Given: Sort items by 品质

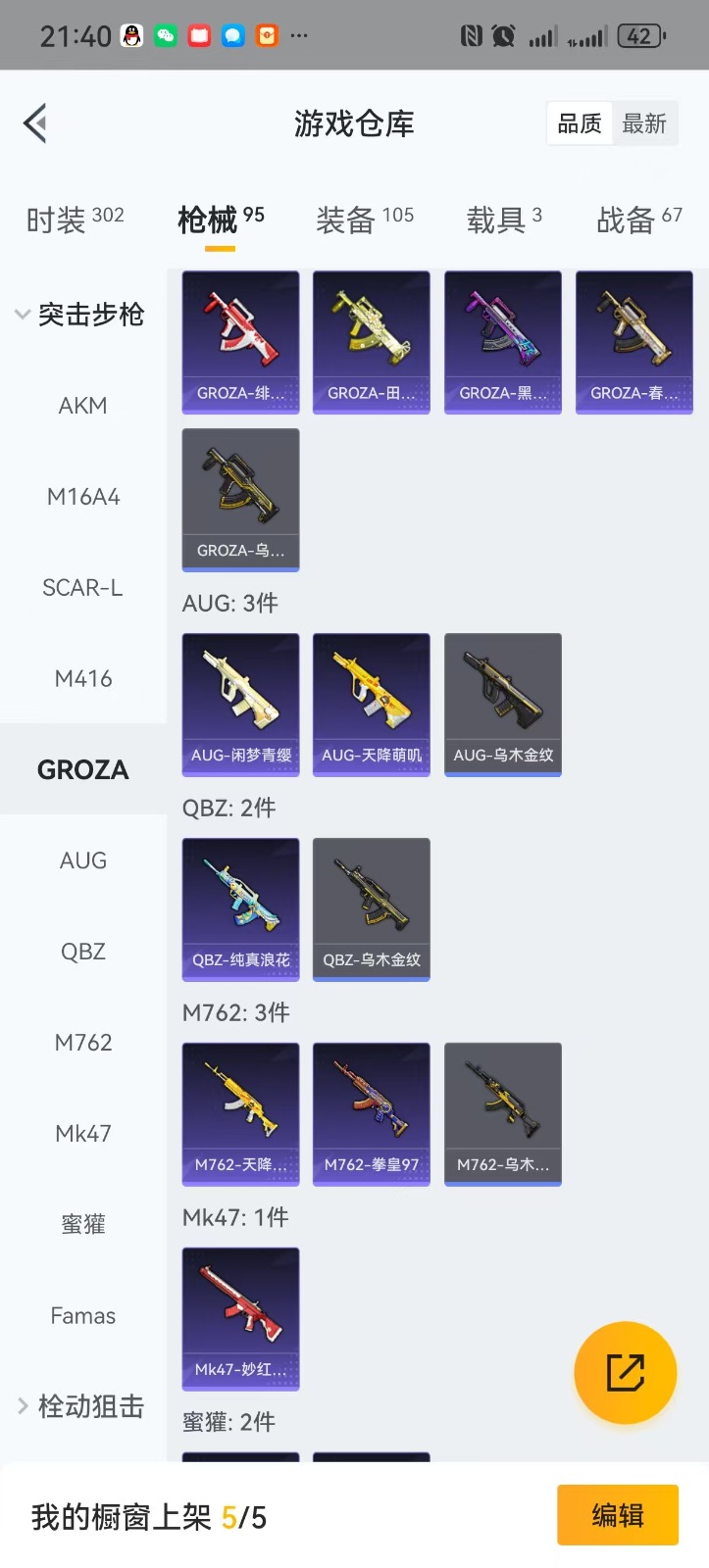Looking at the screenshot, I should (x=580, y=124).
